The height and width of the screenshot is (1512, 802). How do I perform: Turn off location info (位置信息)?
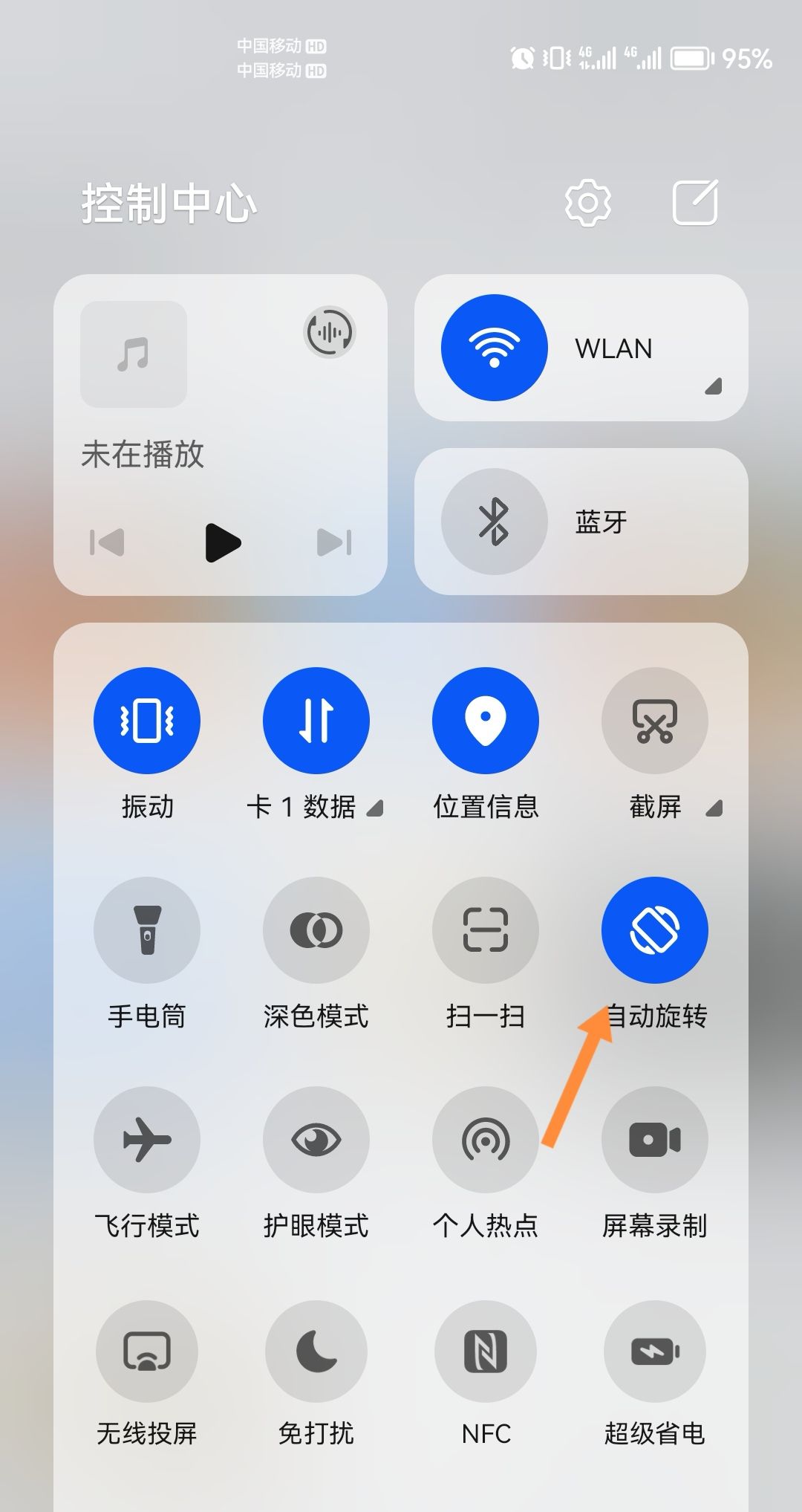pos(485,720)
